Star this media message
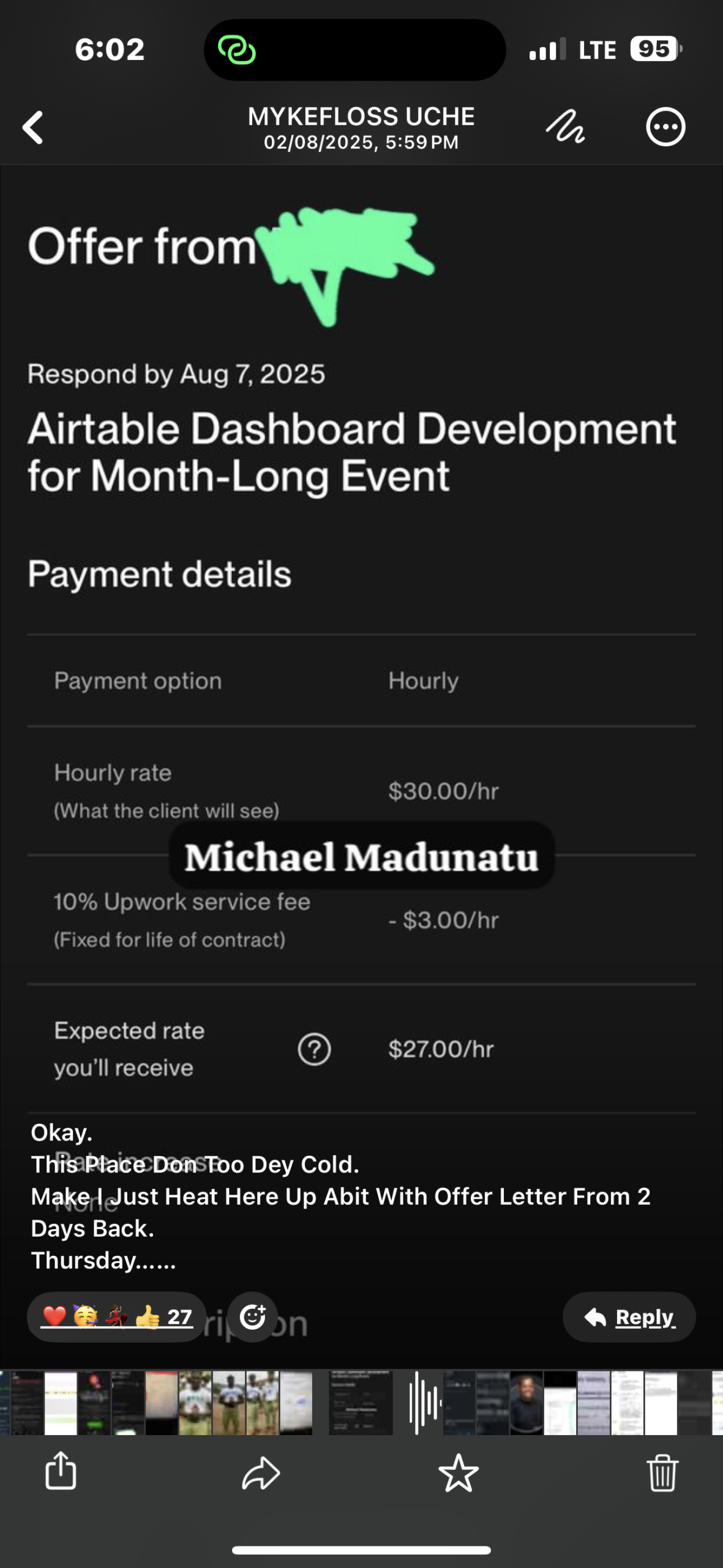The width and height of the screenshot is (723, 1568). [459, 1472]
